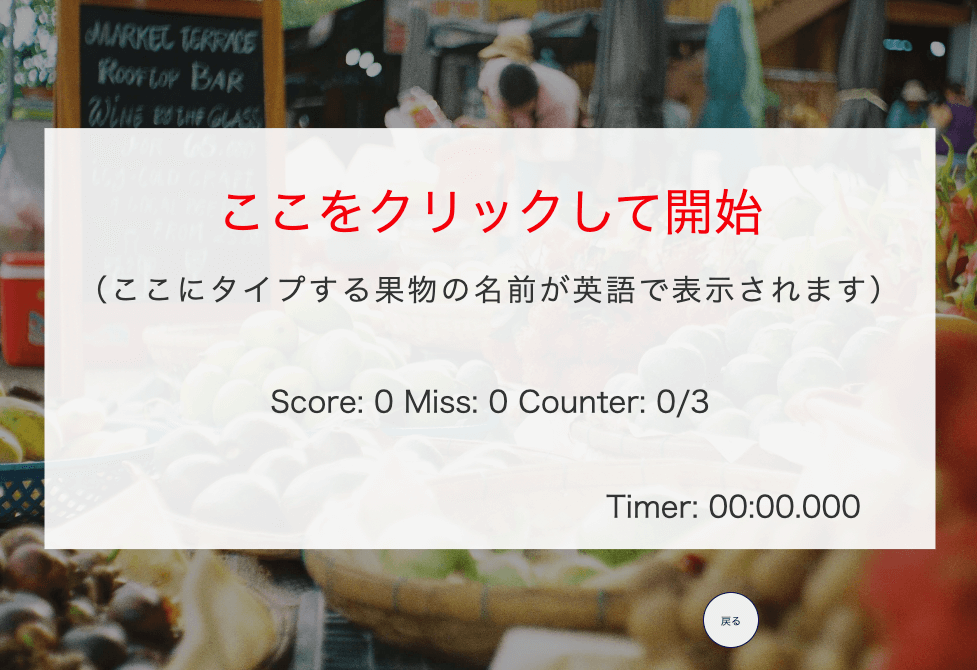Click the red ここをクリックして開始 text to start
The height and width of the screenshot is (670, 977).
(x=491, y=213)
